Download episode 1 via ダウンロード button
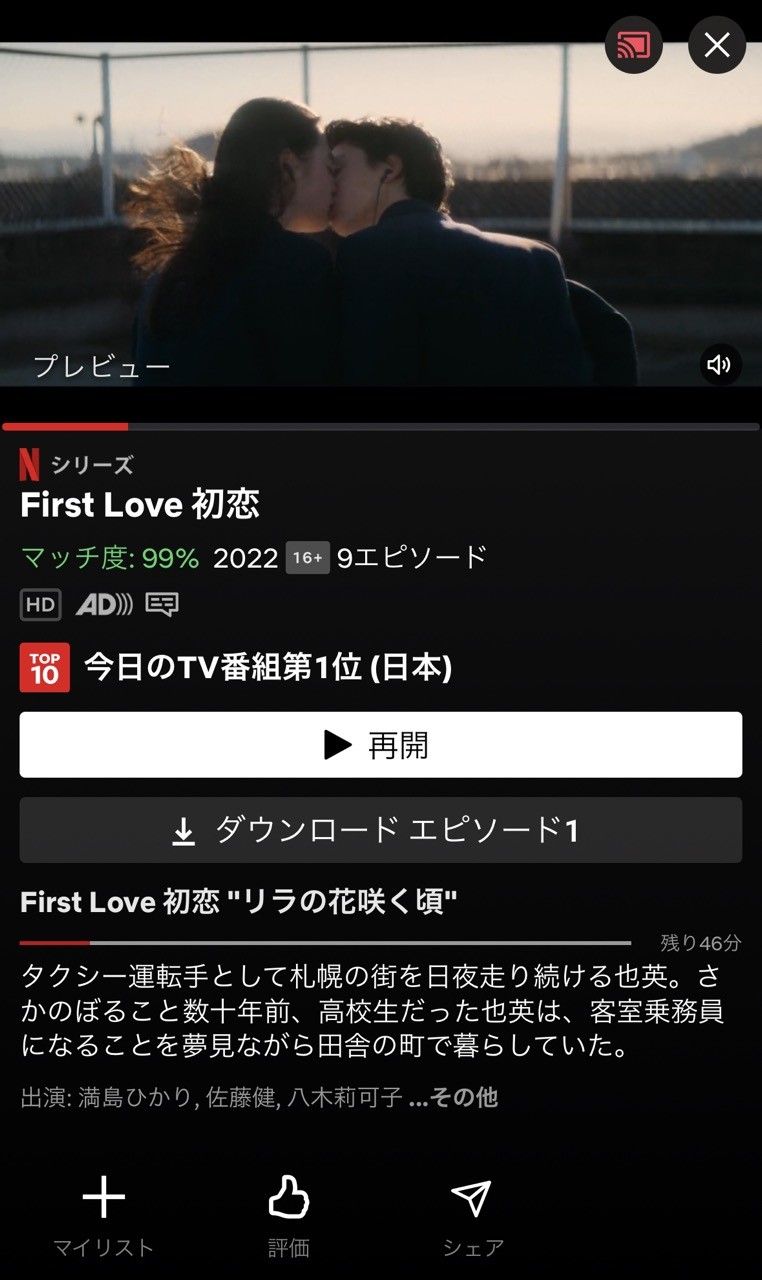The width and height of the screenshot is (762, 1280). pos(381,830)
